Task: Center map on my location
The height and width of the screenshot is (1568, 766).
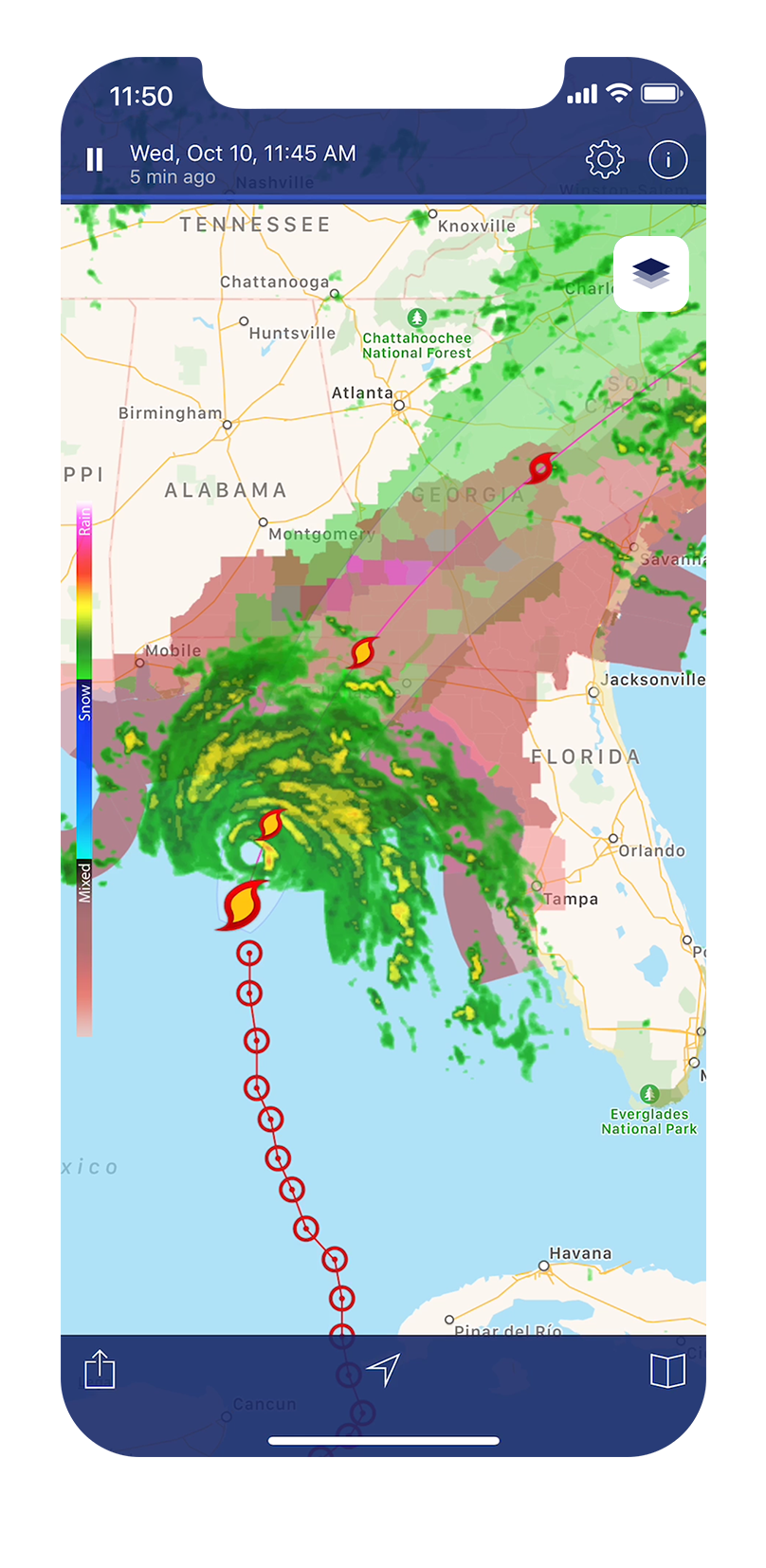Action: (384, 1369)
